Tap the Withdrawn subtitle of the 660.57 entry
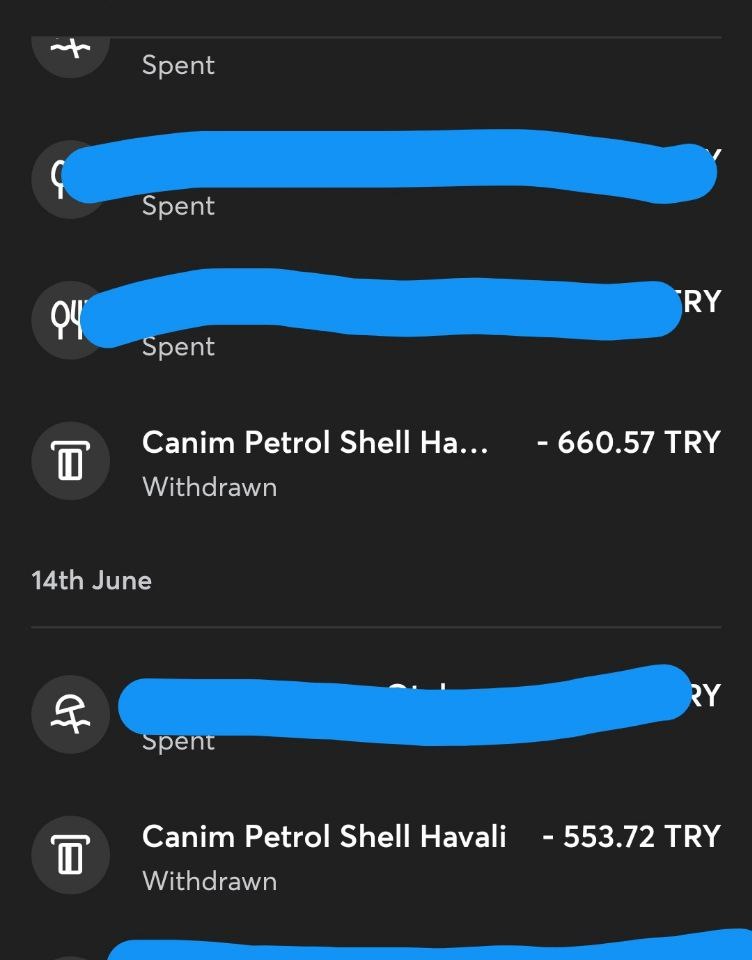Screen dimensions: 752x960 210,487
